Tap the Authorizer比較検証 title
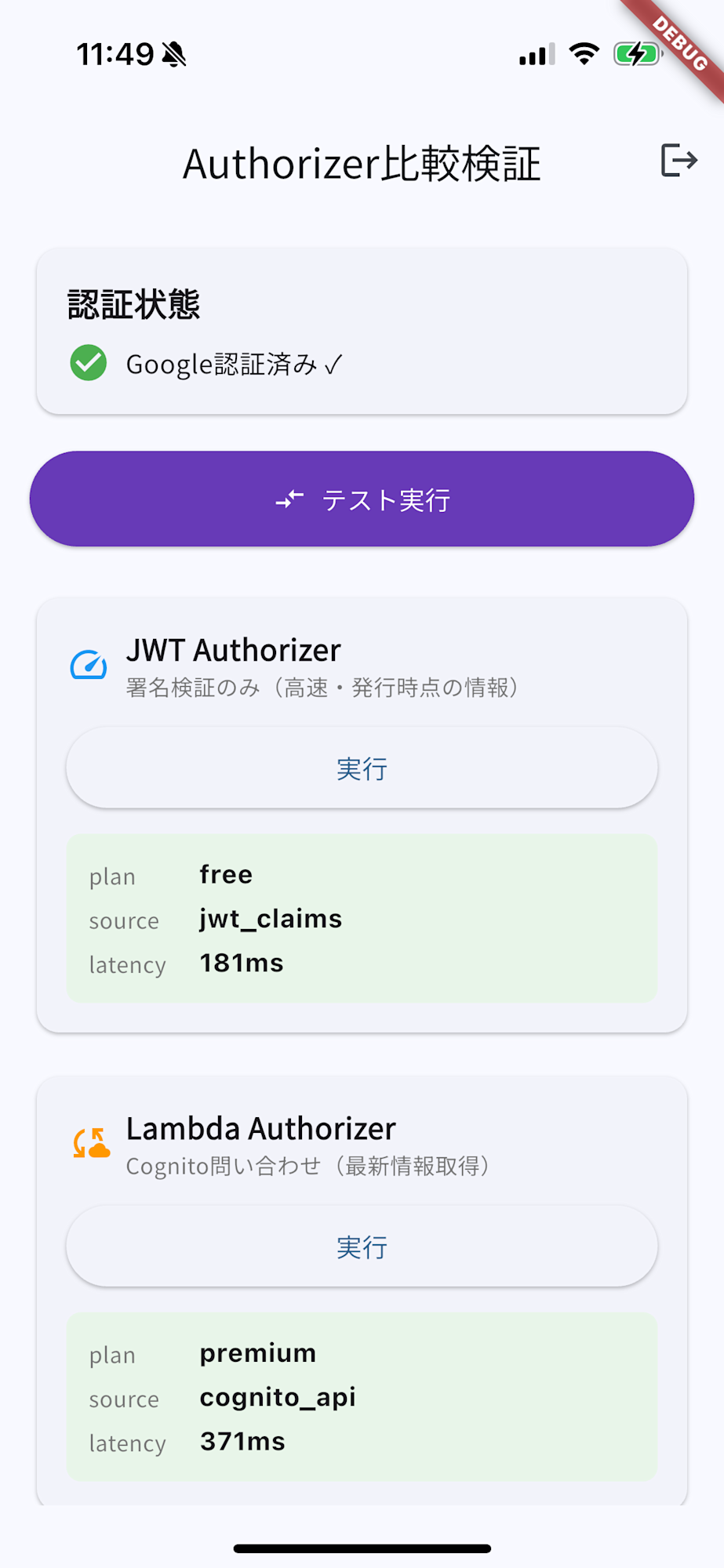The image size is (724, 1568). [361, 163]
